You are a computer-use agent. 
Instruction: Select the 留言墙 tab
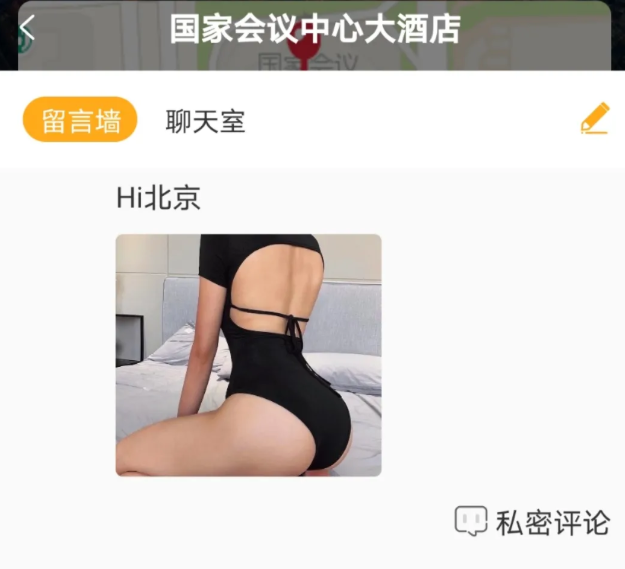tap(80, 121)
